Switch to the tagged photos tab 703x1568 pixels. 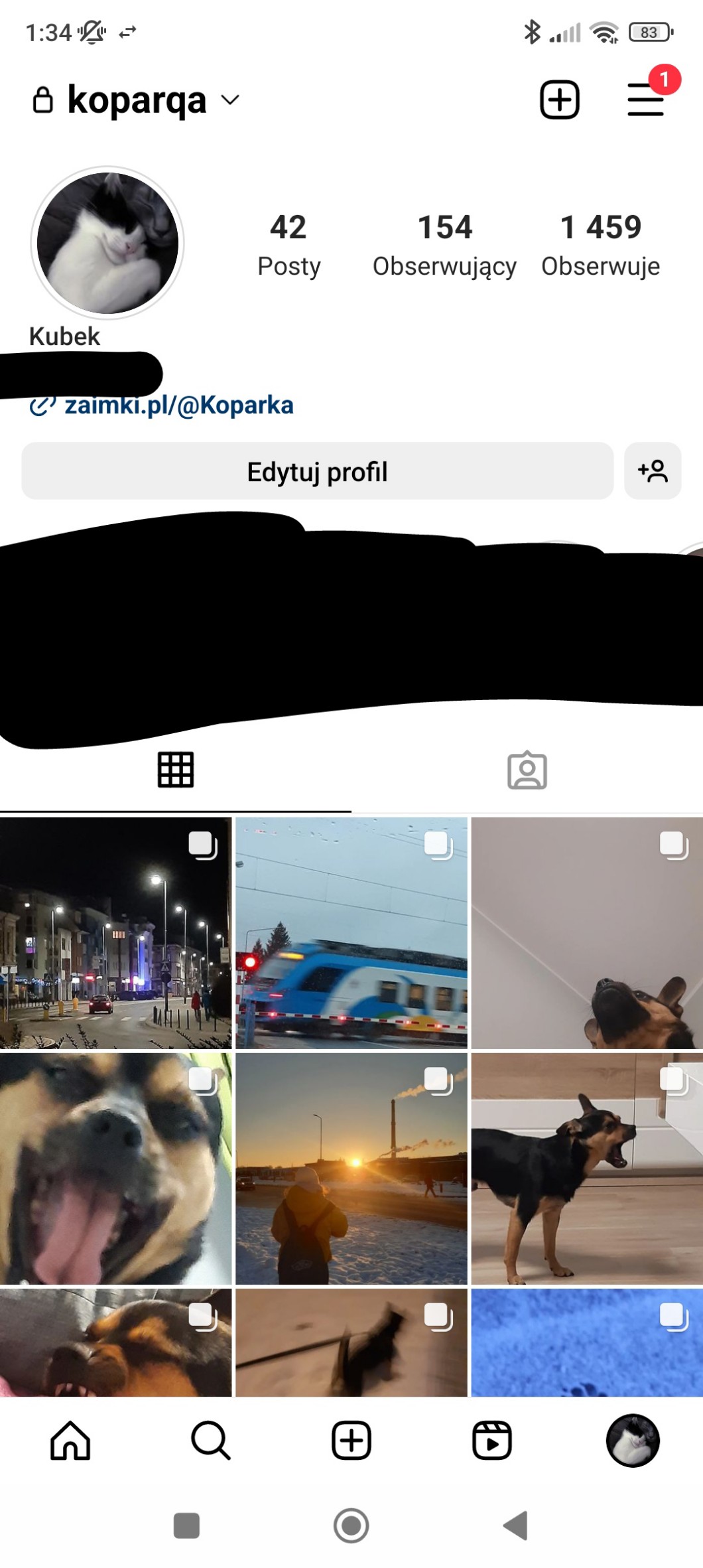coord(527,770)
